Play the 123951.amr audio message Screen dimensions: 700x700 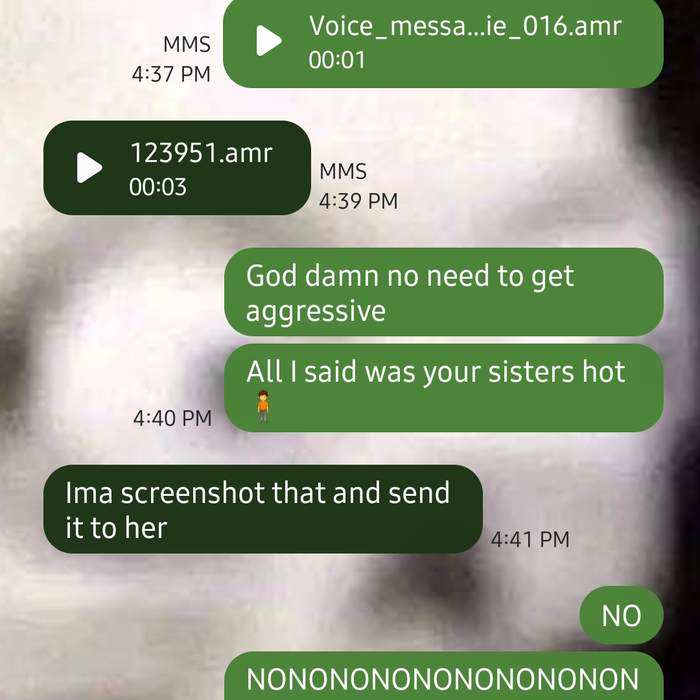pyautogui.click(x=89, y=168)
